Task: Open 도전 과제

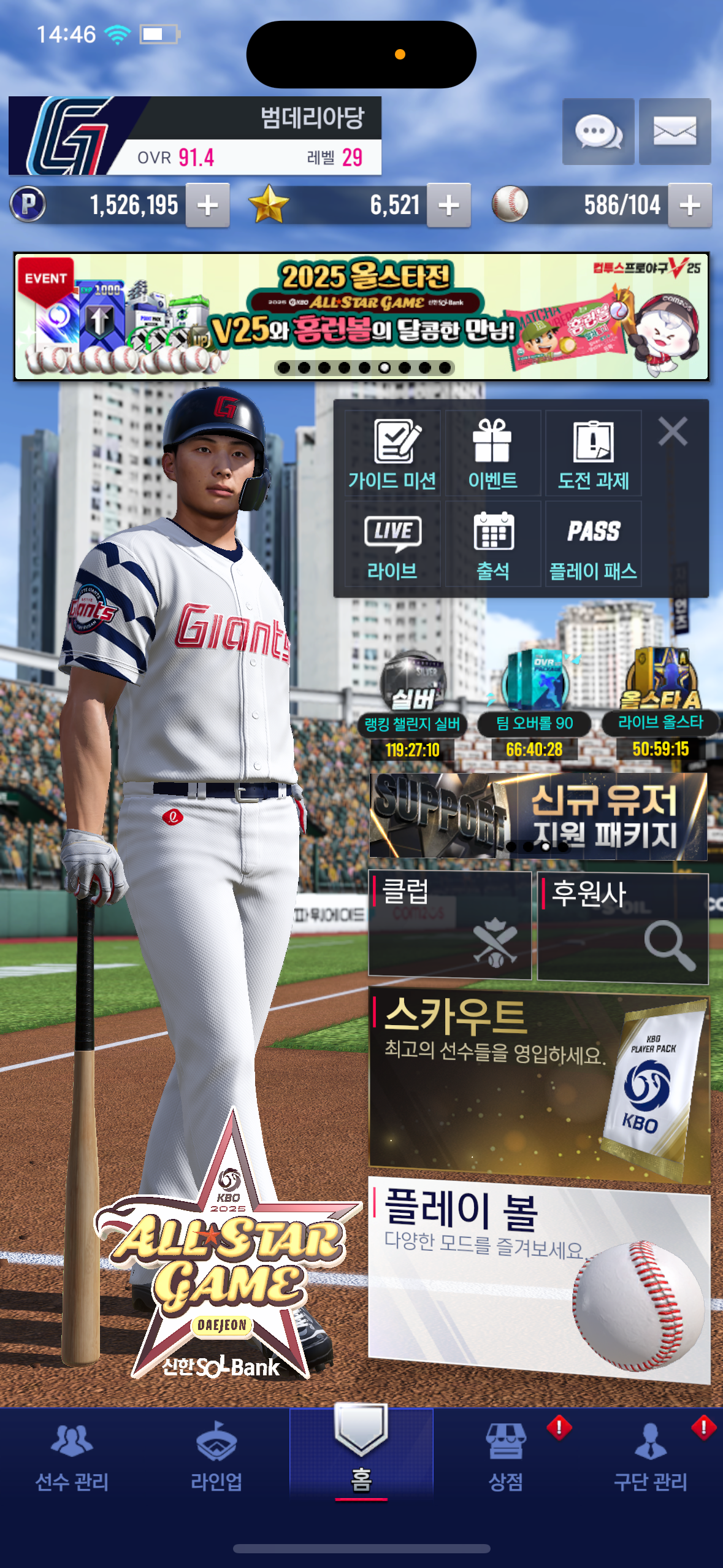Action: [x=593, y=454]
